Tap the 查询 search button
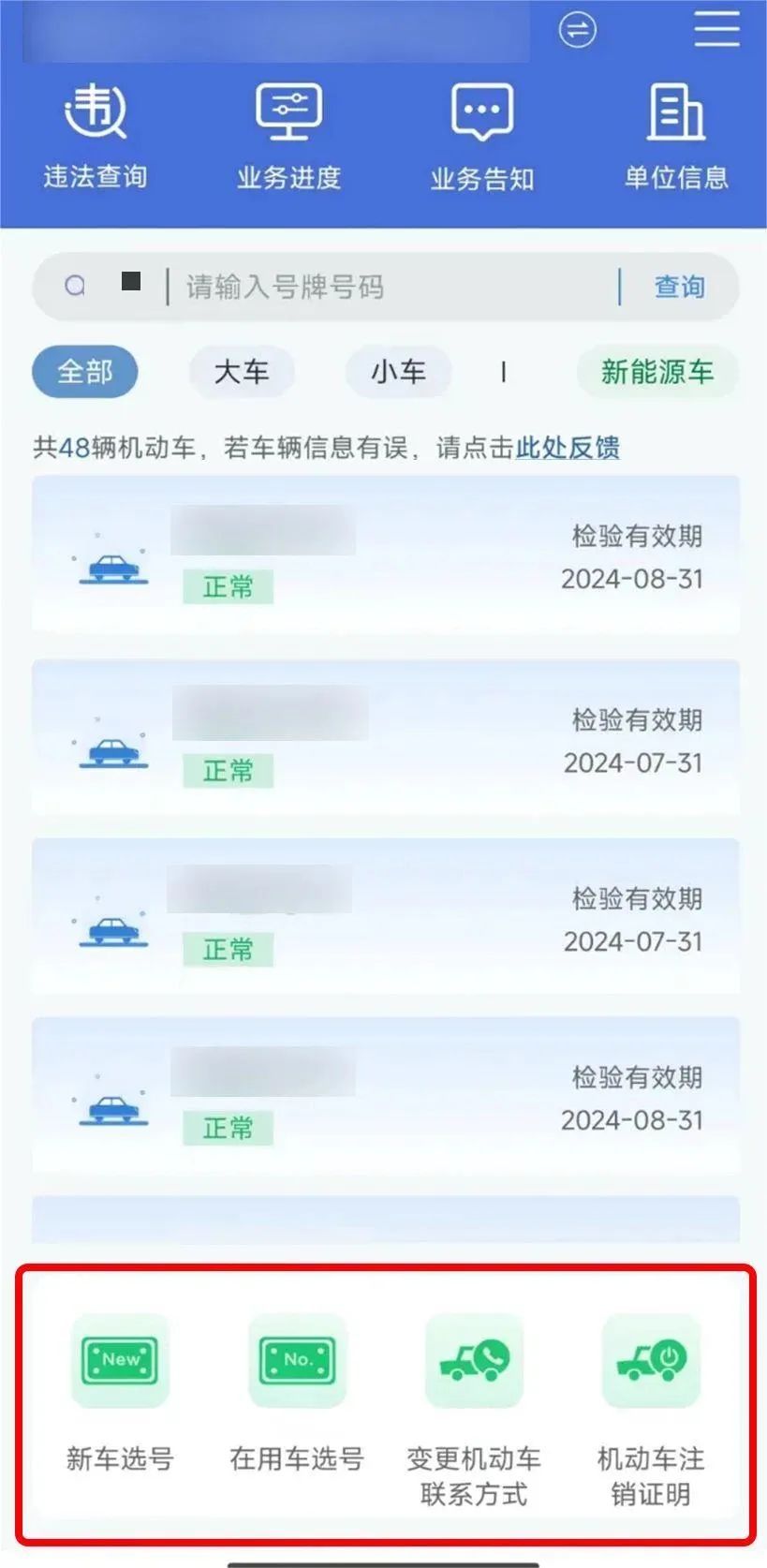767x1568 pixels. 679,287
